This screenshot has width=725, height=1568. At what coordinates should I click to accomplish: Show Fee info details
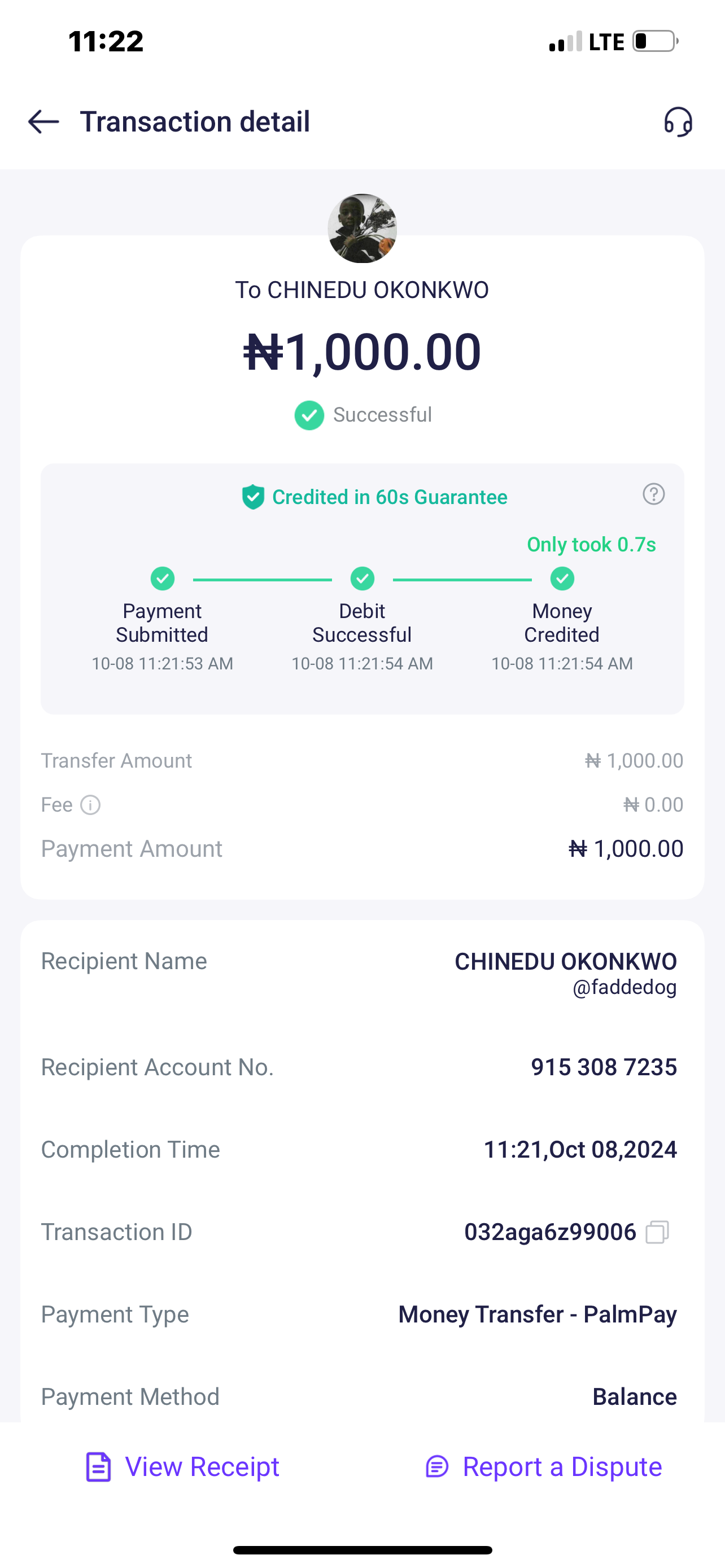pyautogui.click(x=91, y=805)
